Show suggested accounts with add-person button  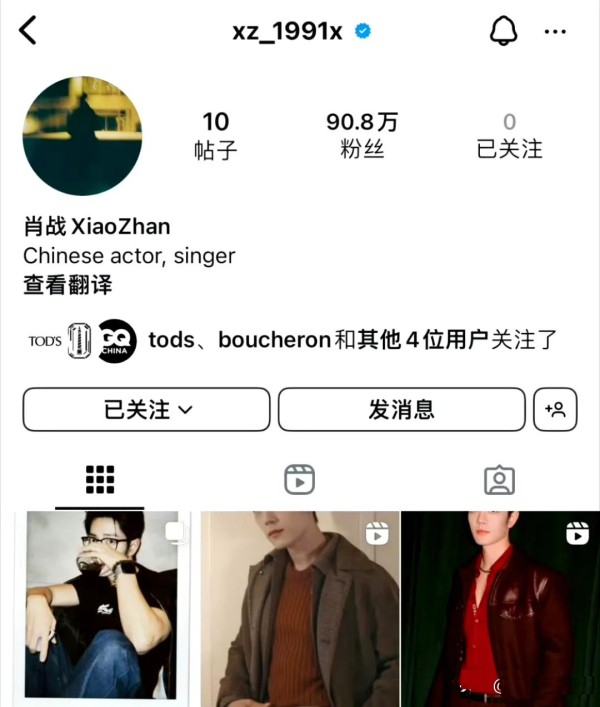(555, 409)
